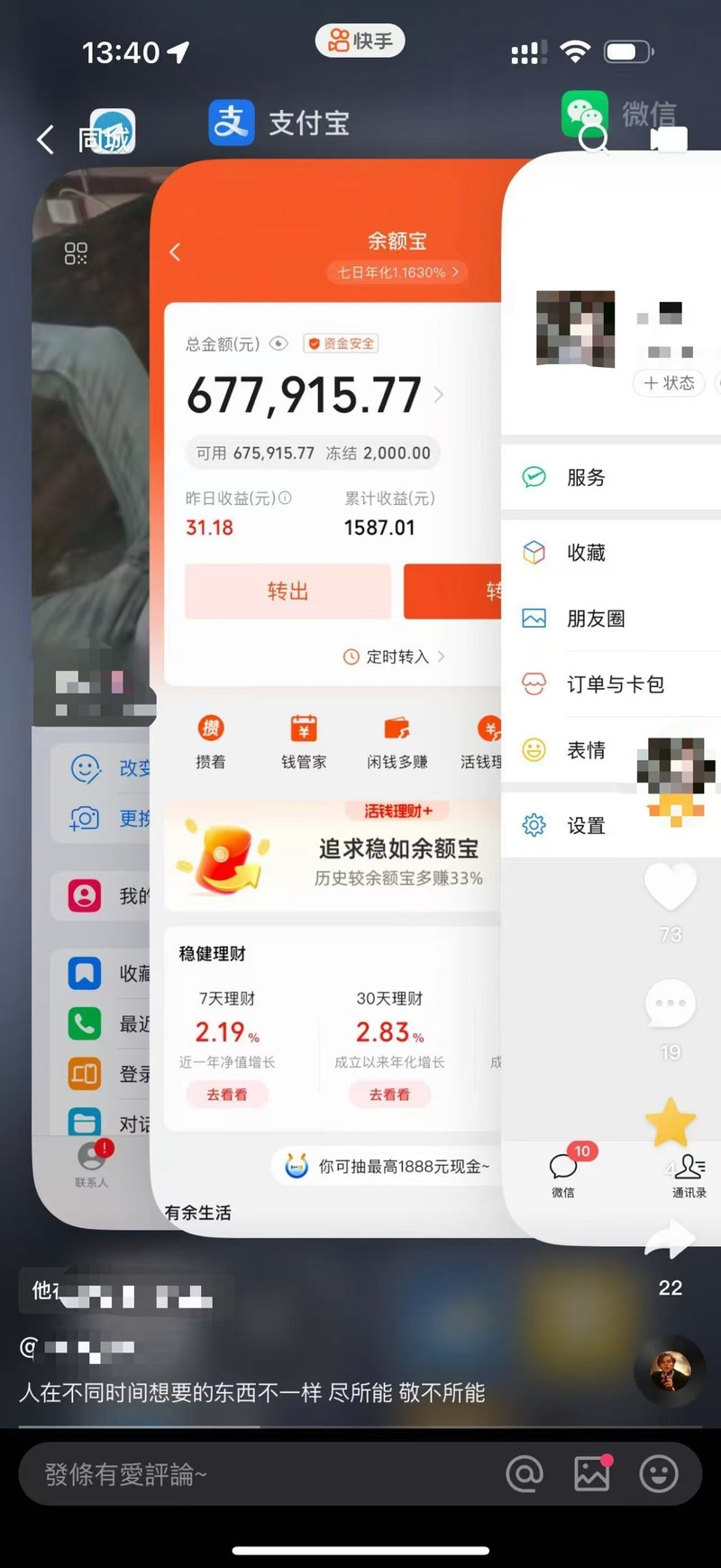The height and width of the screenshot is (1568, 721).
Task: Favorite the video with the star
Action: coord(671,1123)
